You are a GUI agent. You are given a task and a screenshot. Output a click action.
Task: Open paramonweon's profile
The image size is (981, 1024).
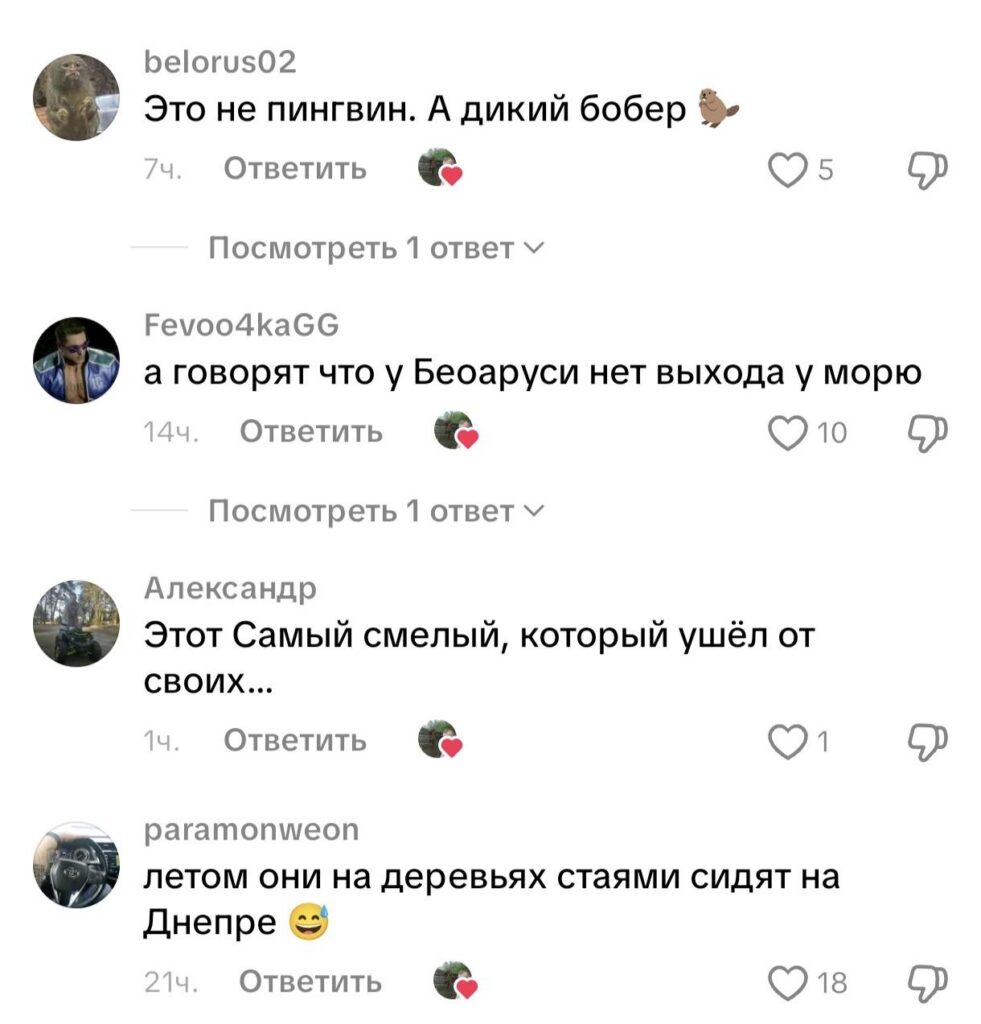76,861
